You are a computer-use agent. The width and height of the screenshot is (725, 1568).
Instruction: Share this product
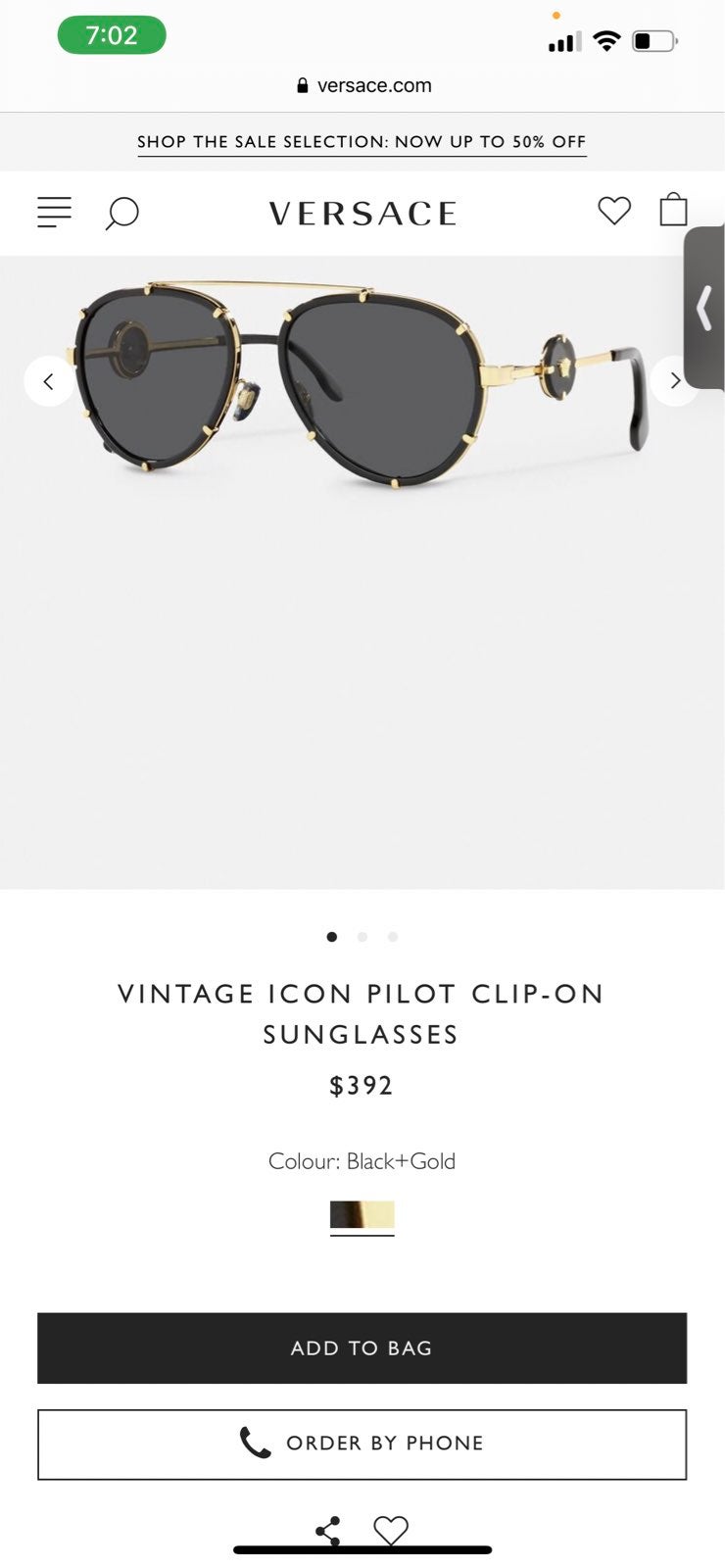(x=328, y=1531)
